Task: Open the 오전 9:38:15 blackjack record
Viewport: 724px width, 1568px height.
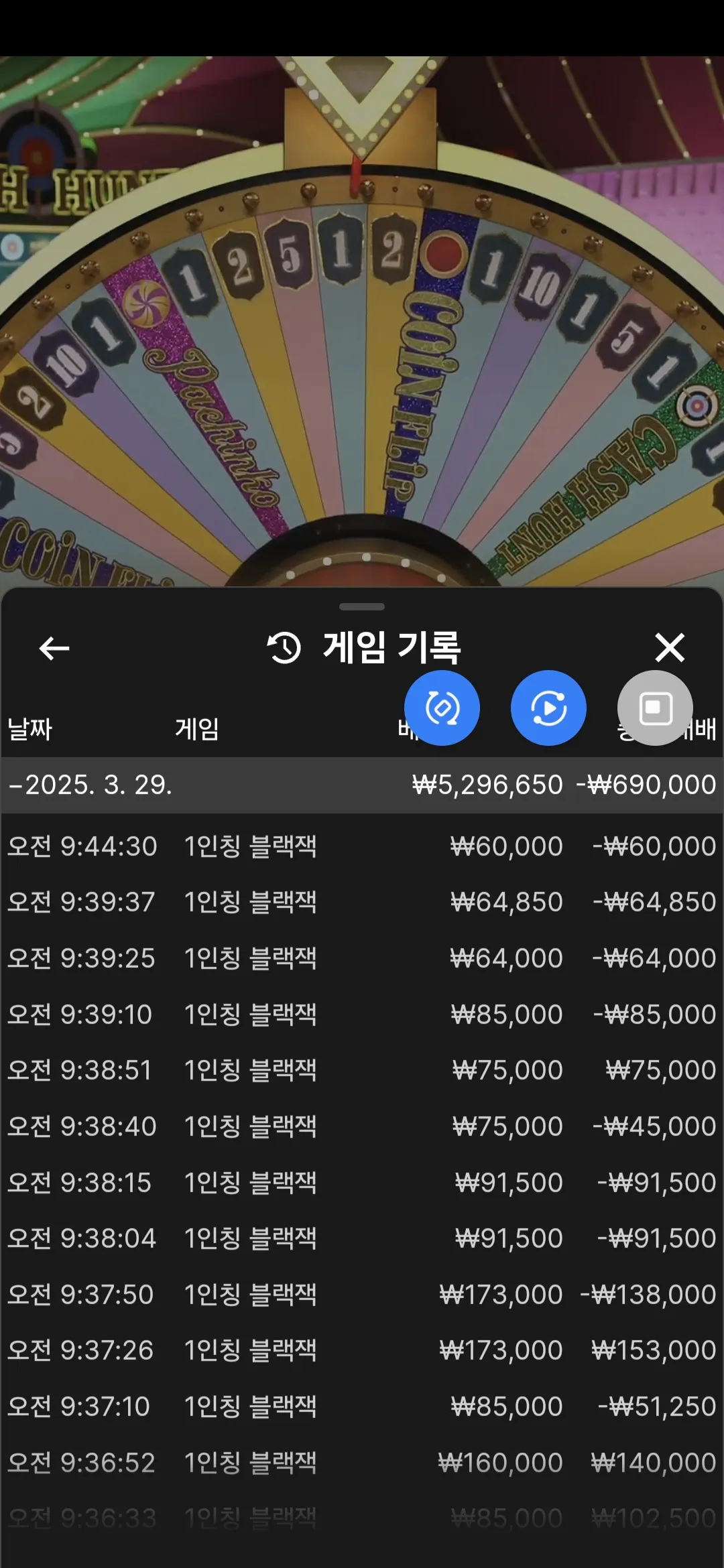Action: (362, 1183)
